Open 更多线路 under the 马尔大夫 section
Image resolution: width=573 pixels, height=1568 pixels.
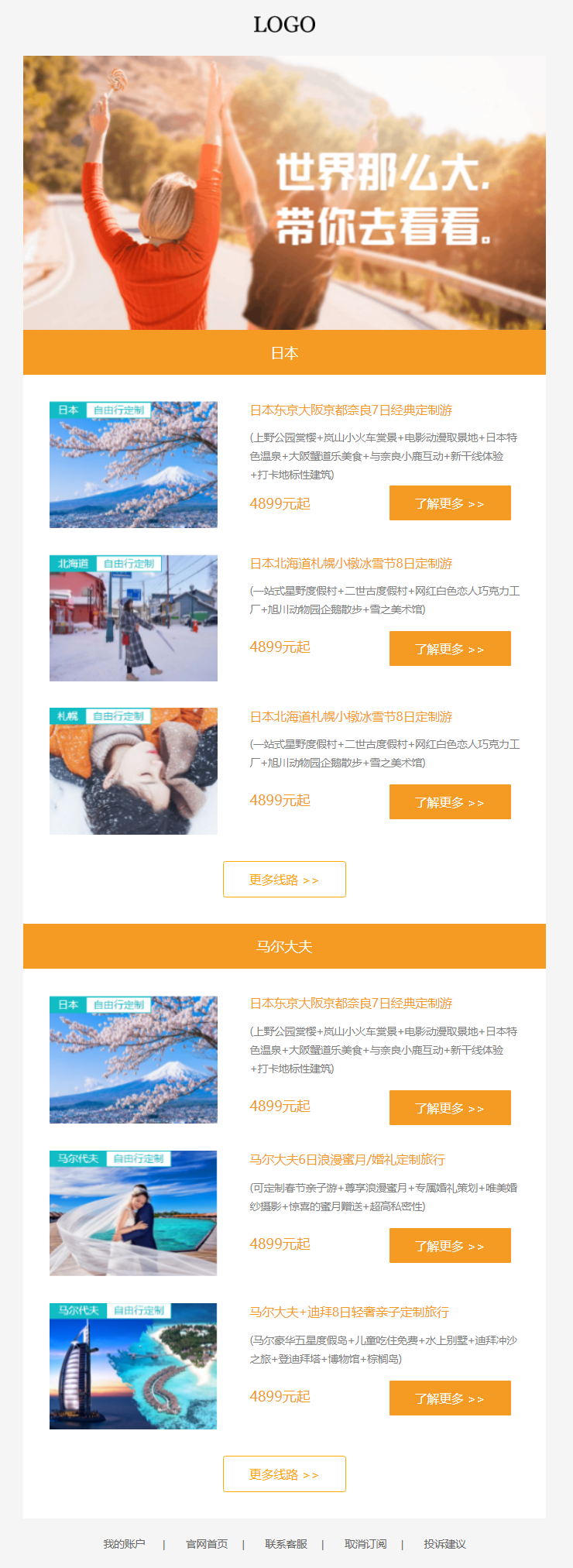click(x=284, y=1474)
